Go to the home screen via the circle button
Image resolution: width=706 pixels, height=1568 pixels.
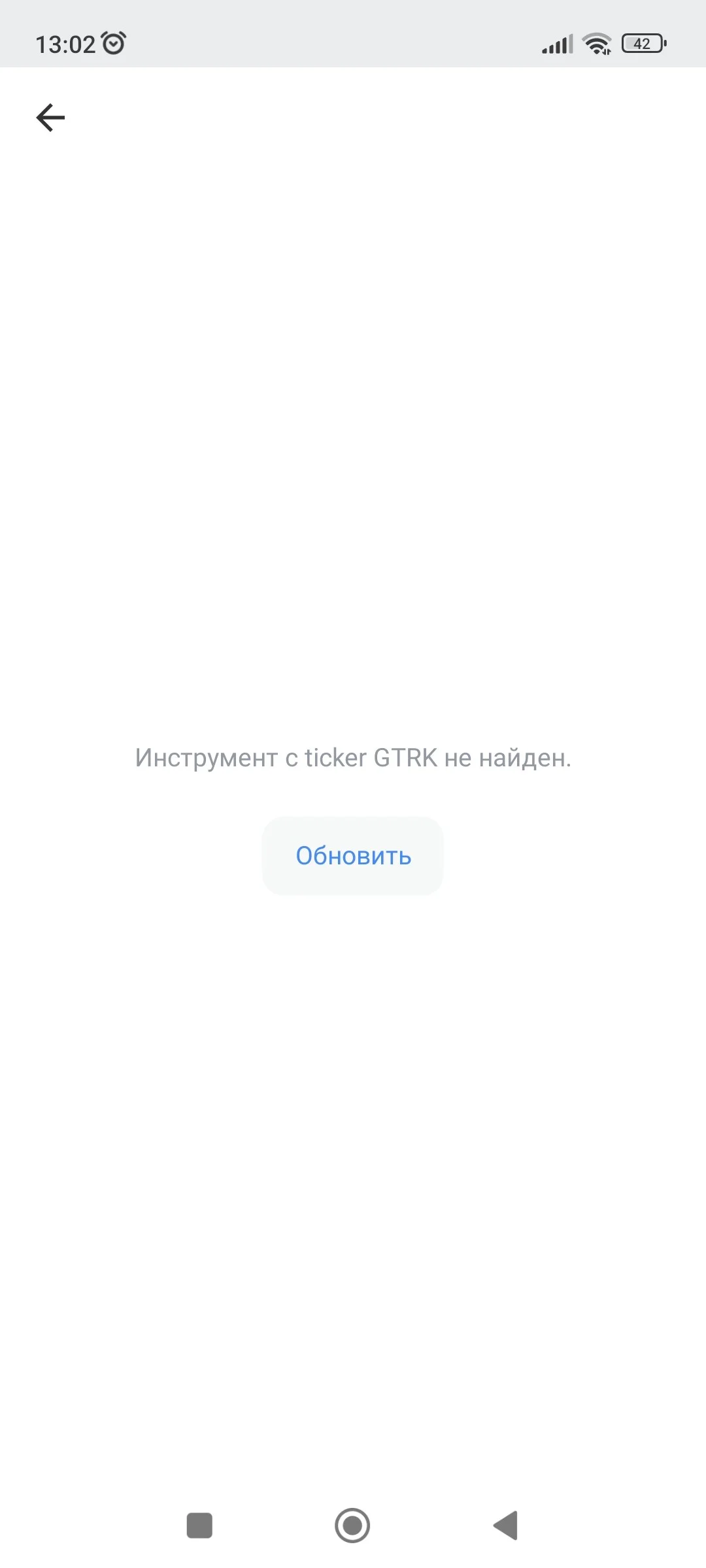352,1526
